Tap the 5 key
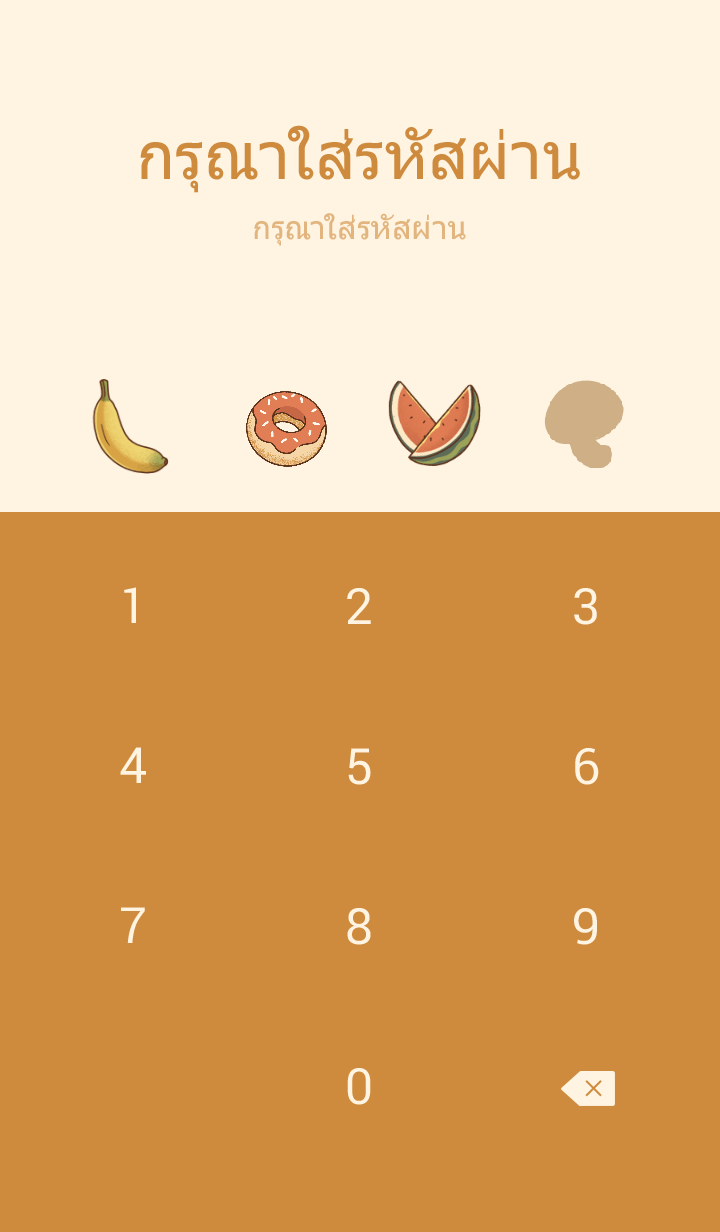Viewport: 720px width, 1232px height. click(x=359, y=767)
